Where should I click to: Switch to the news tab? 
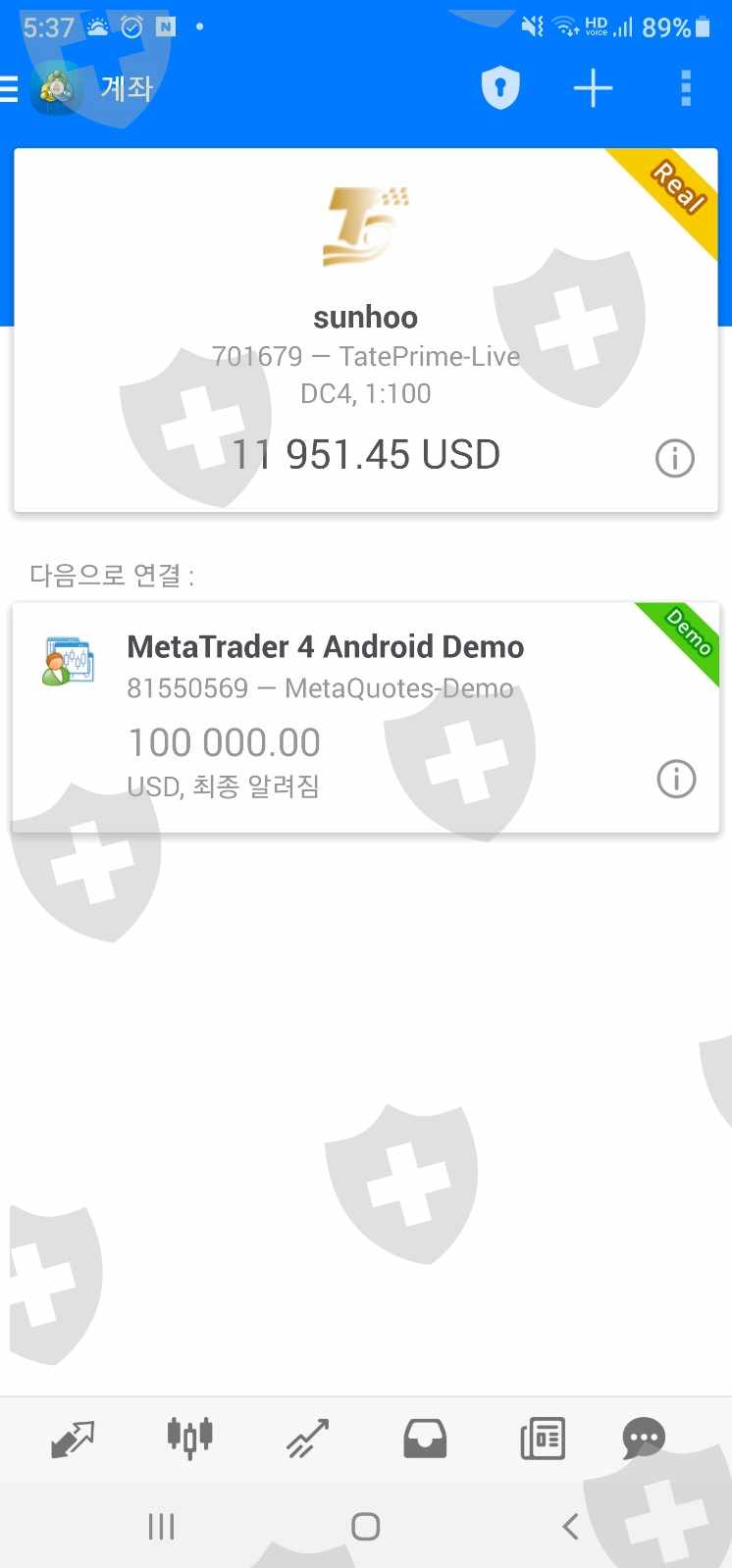pyautogui.click(x=543, y=1440)
